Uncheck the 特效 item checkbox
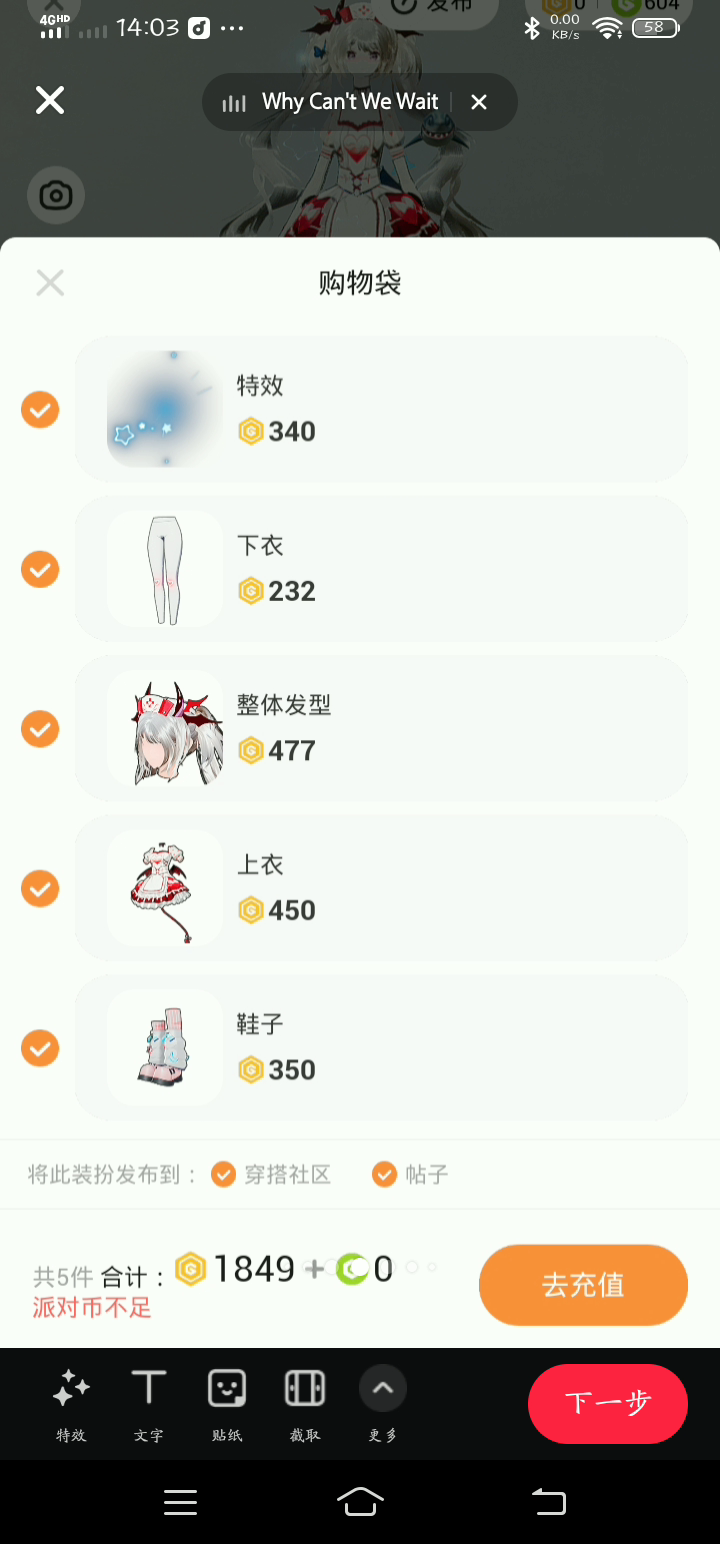Screen dimensions: 720x1544 (x=41, y=410)
